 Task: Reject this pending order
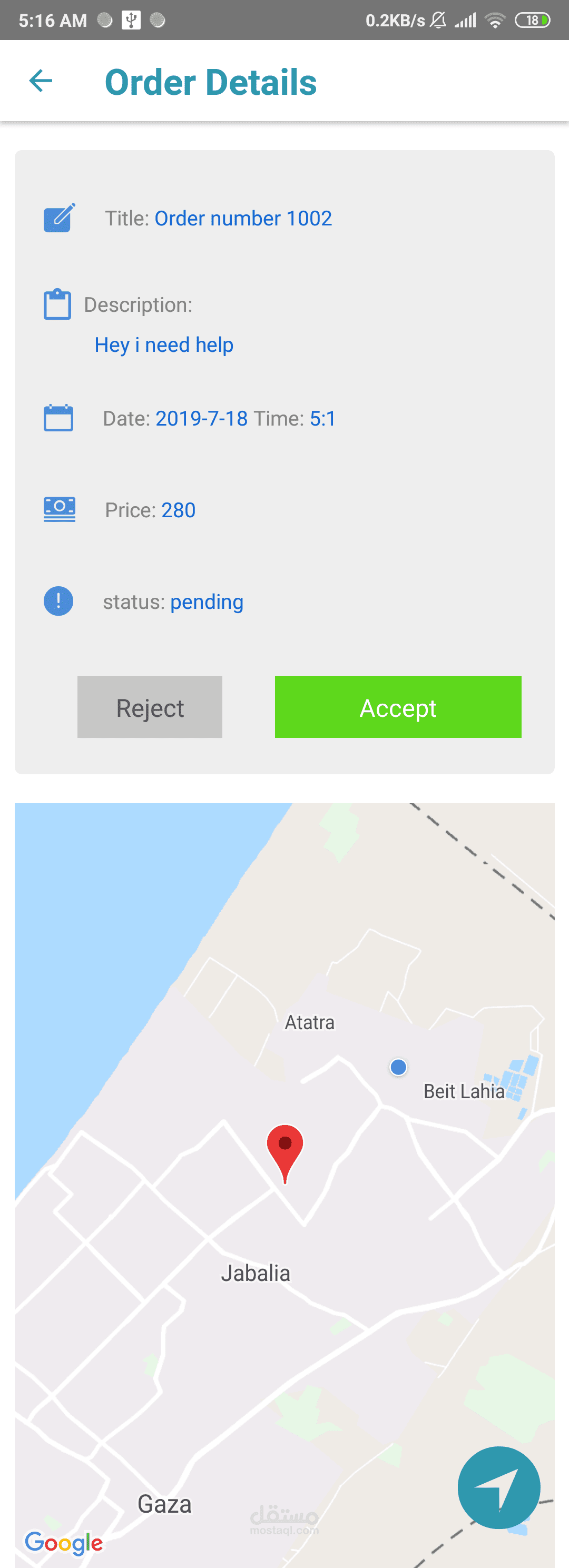pos(150,707)
